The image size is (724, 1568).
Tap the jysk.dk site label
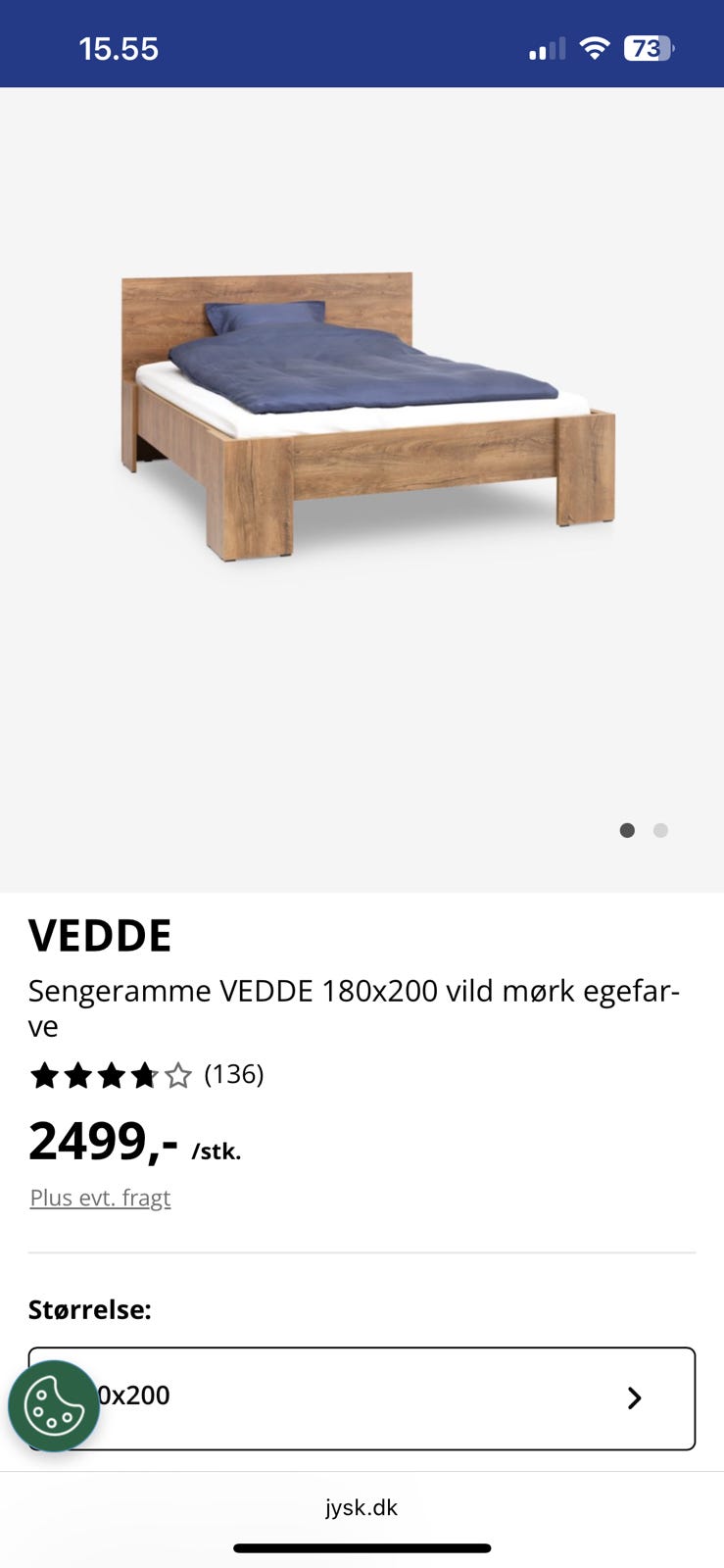tap(362, 1507)
